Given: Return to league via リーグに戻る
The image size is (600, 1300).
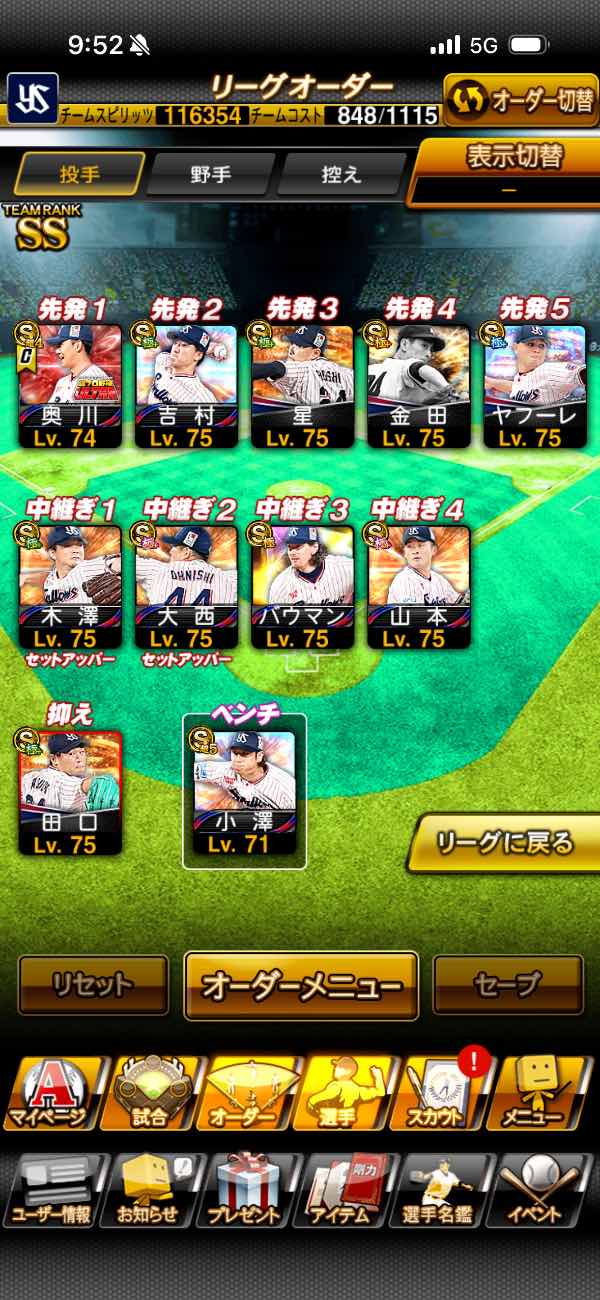Looking at the screenshot, I should (506, 843).
